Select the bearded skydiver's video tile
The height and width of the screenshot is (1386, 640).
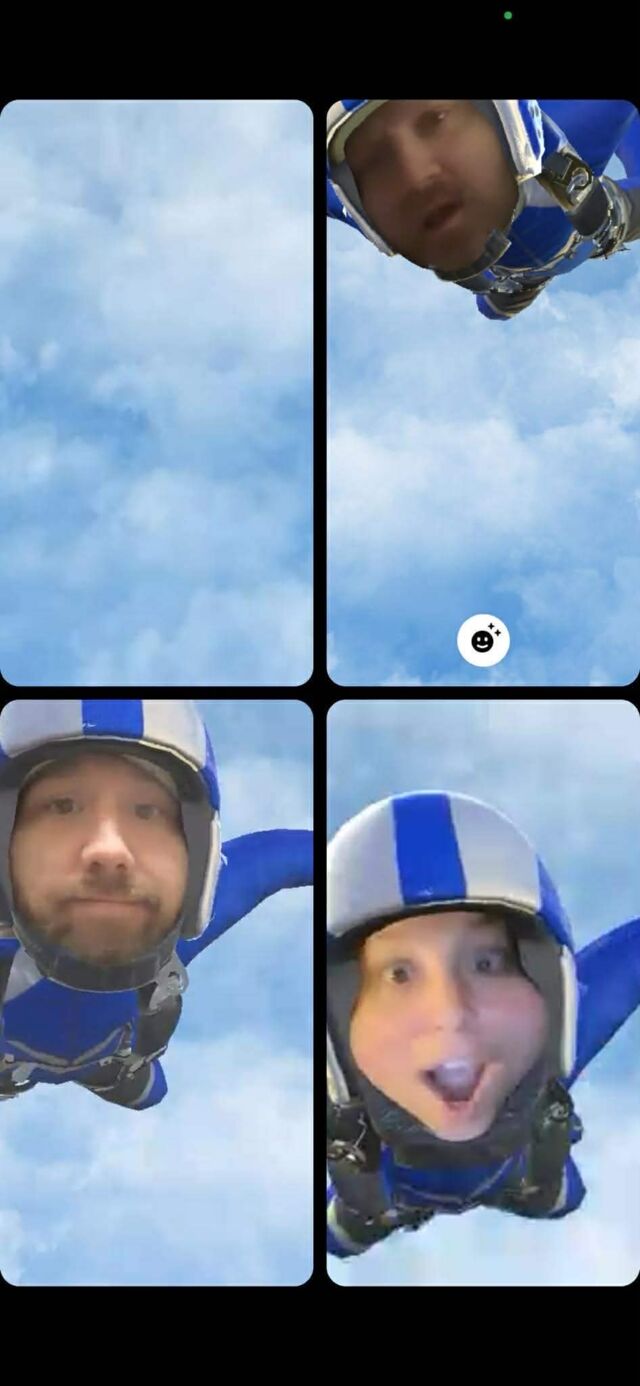pos(156,992)
